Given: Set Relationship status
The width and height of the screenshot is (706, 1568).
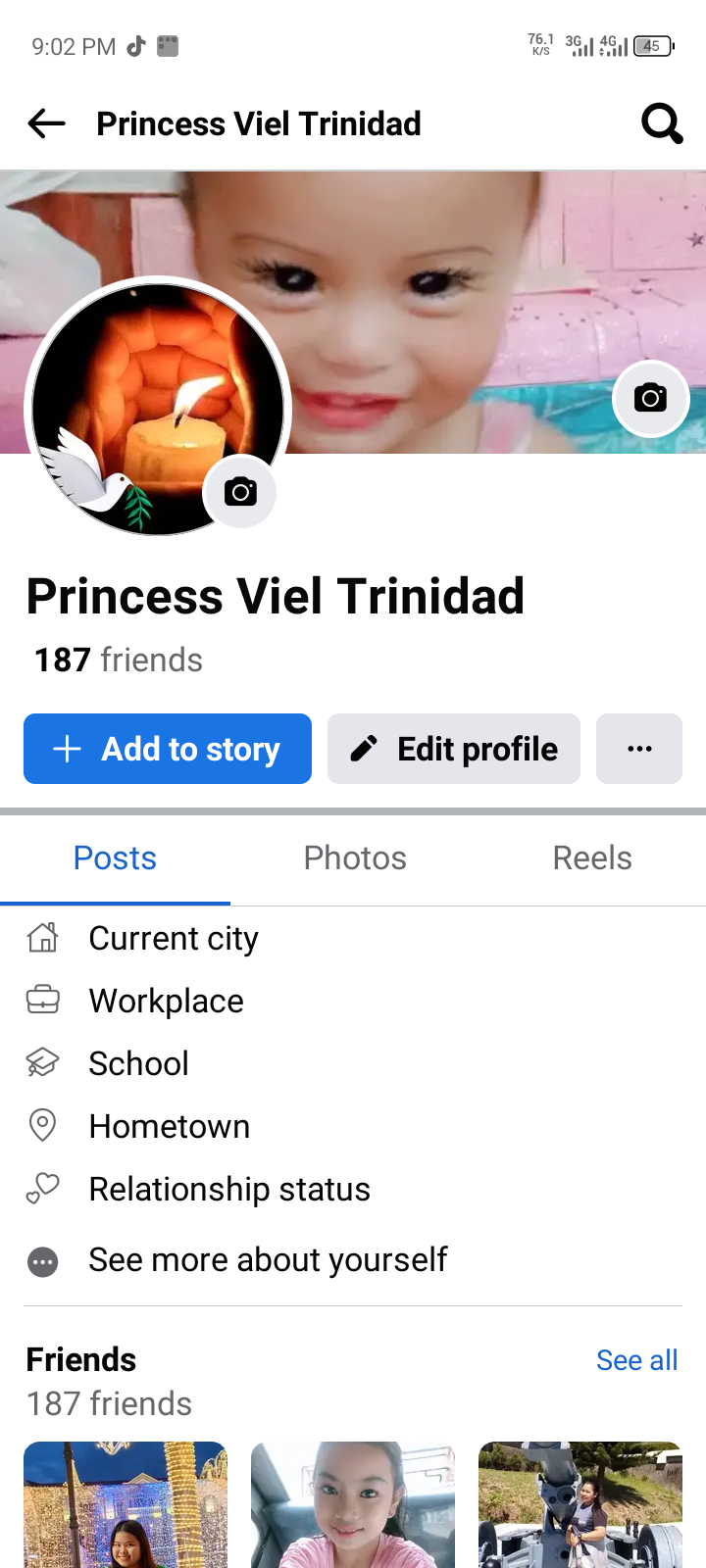Looking at the screenshot, I should pyautogui.click(x=229, y=1190).
